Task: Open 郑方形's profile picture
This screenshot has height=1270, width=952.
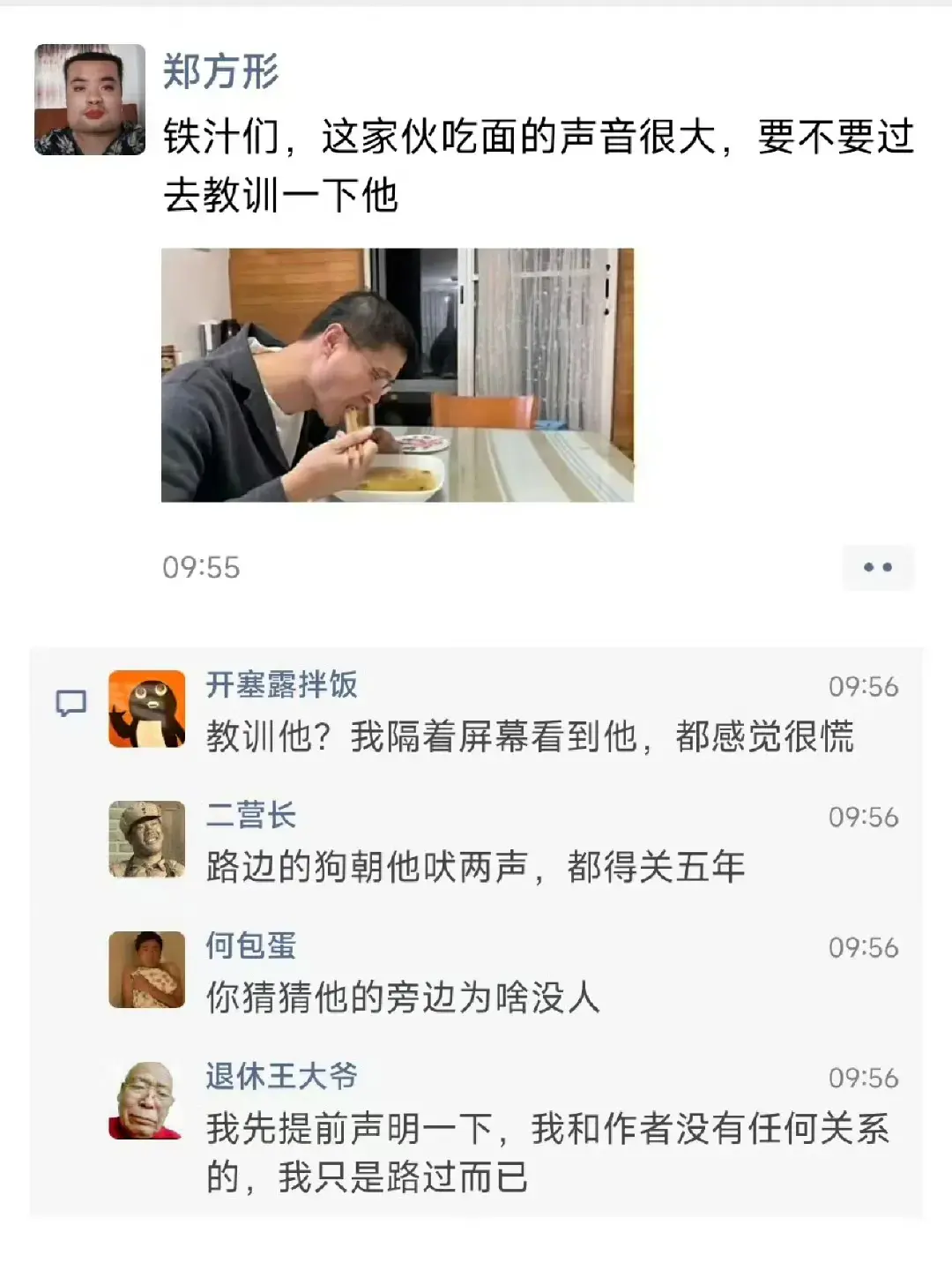Action: 90,100
